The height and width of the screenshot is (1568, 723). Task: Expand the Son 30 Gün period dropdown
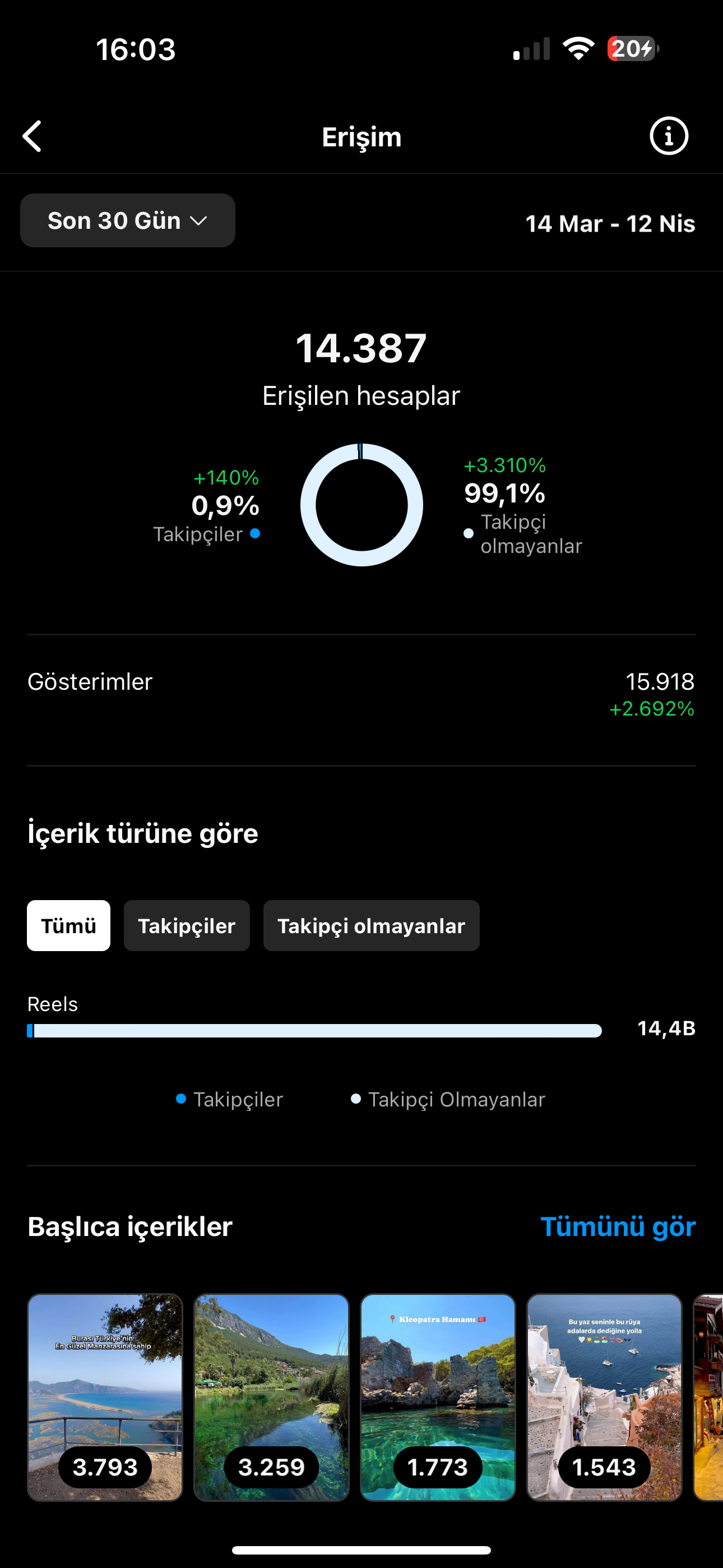(x=128, y=220)
